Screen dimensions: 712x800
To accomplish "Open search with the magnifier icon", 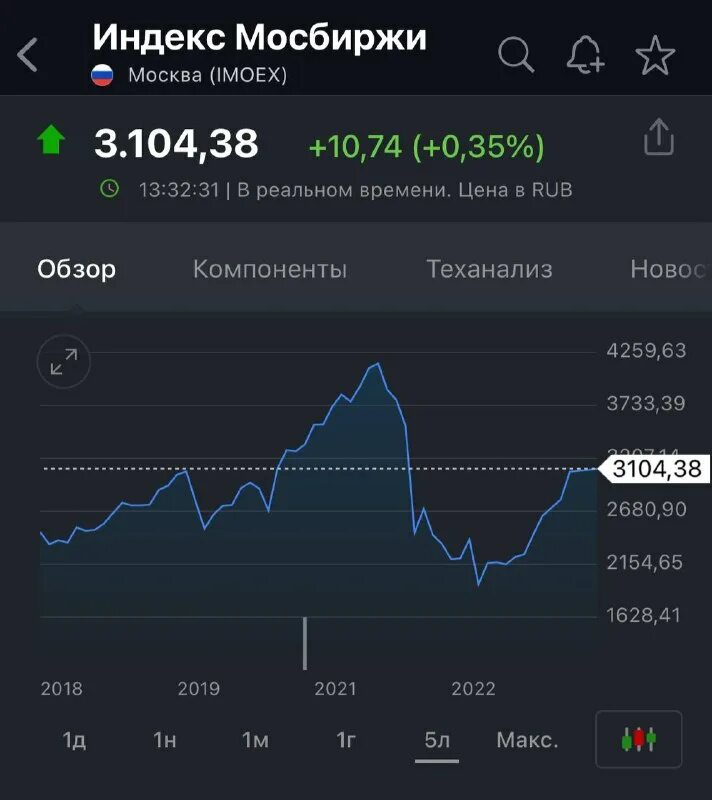I will [x=516, y=55].
